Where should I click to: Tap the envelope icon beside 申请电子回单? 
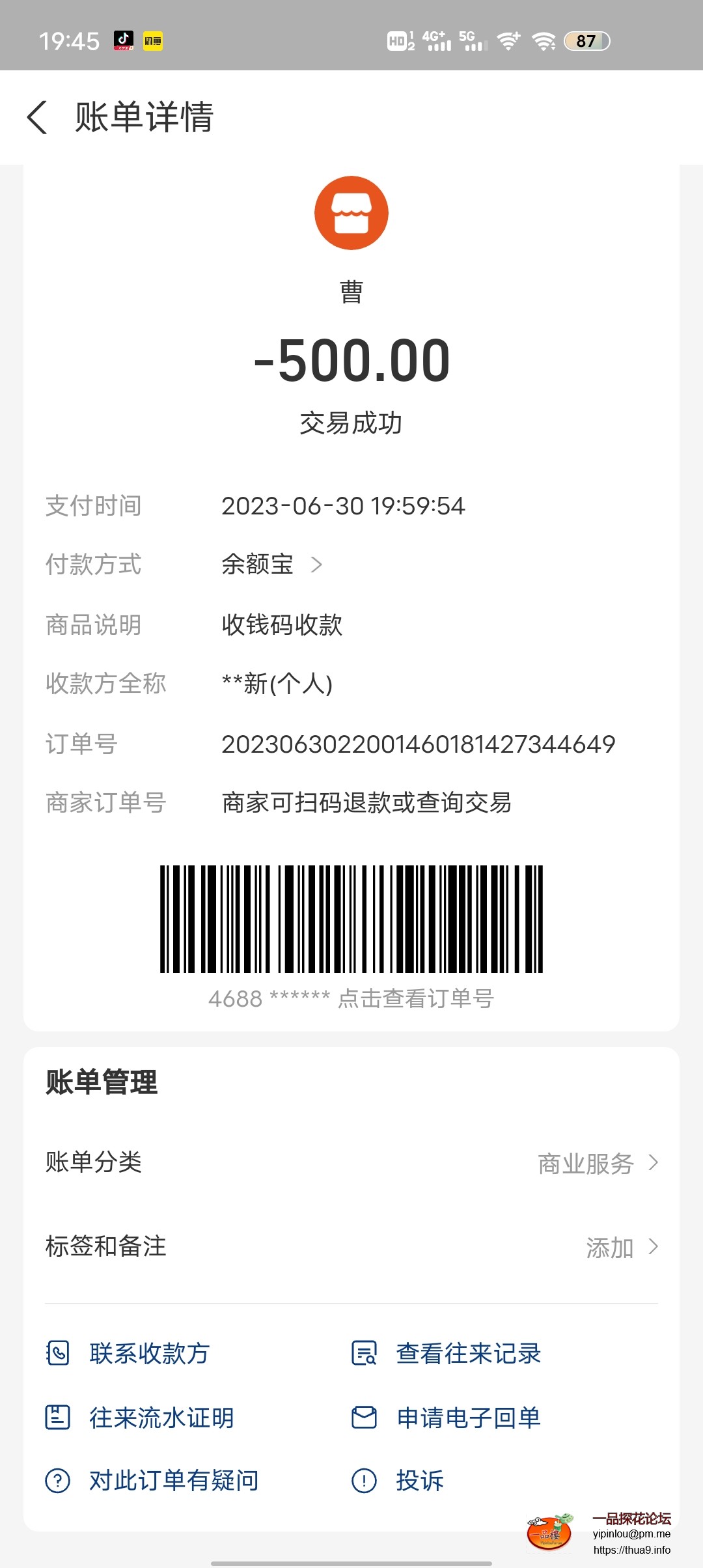coord(365,1416)
